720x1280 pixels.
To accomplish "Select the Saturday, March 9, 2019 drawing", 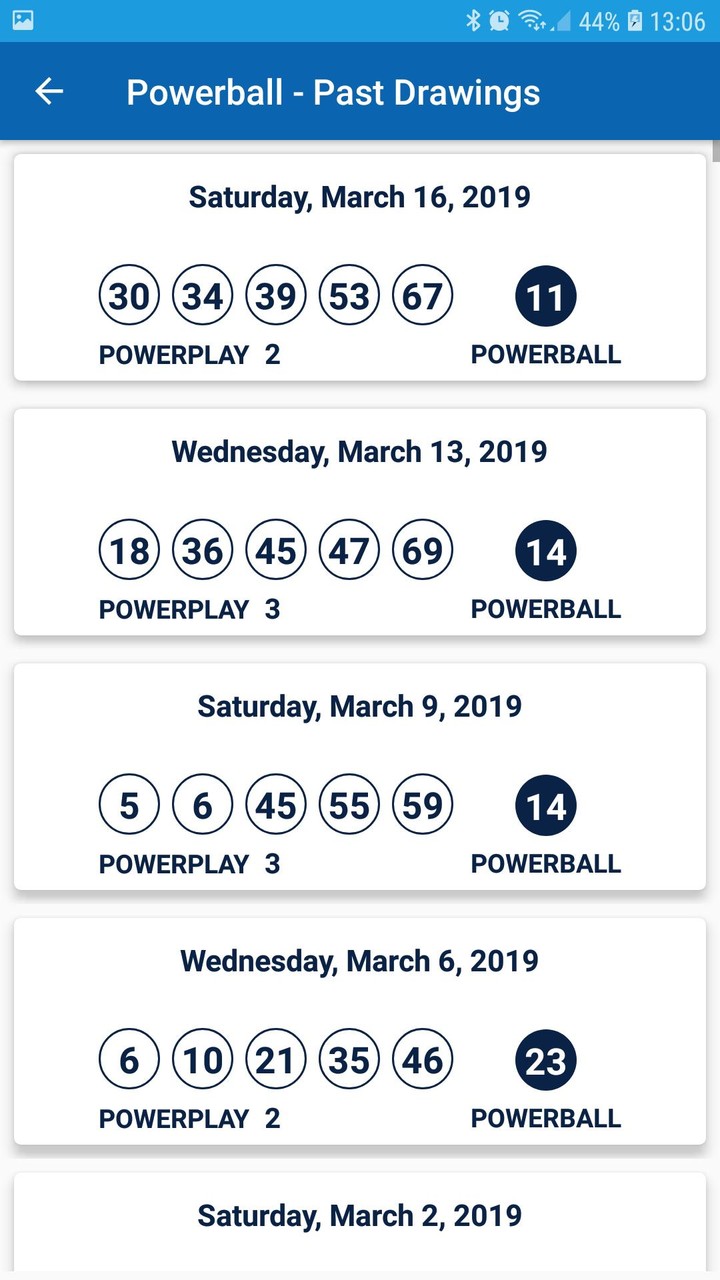I will pyautogui.click(x=360, y=776).
